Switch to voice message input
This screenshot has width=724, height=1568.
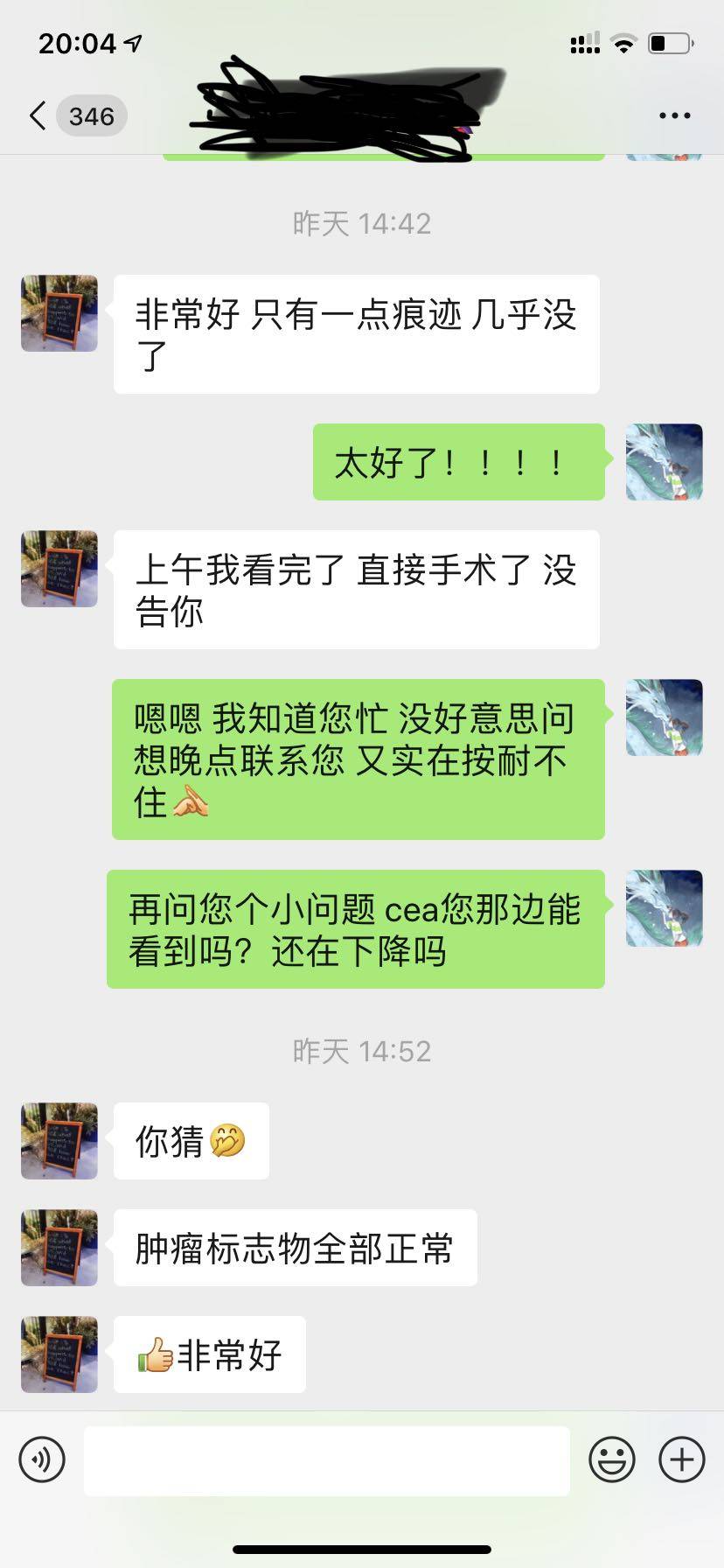click(42, 1459)
